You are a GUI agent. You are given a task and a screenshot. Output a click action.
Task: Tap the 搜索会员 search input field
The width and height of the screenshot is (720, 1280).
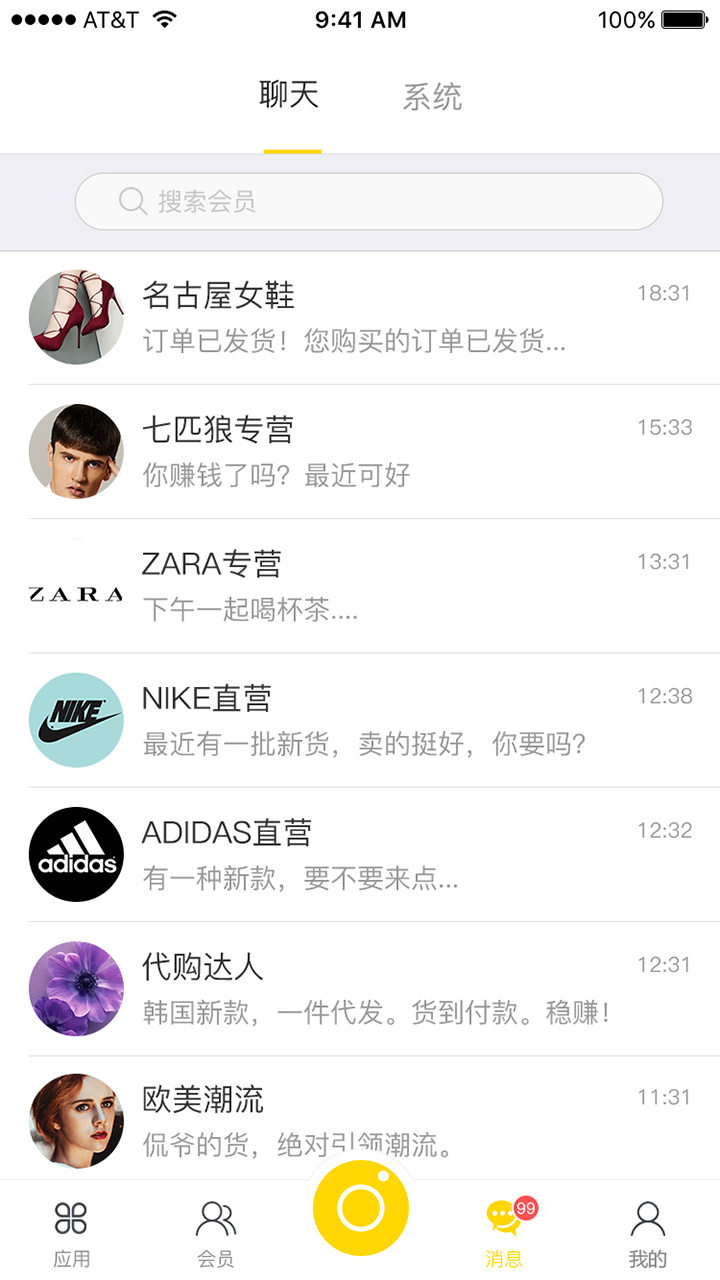(368, 201)
